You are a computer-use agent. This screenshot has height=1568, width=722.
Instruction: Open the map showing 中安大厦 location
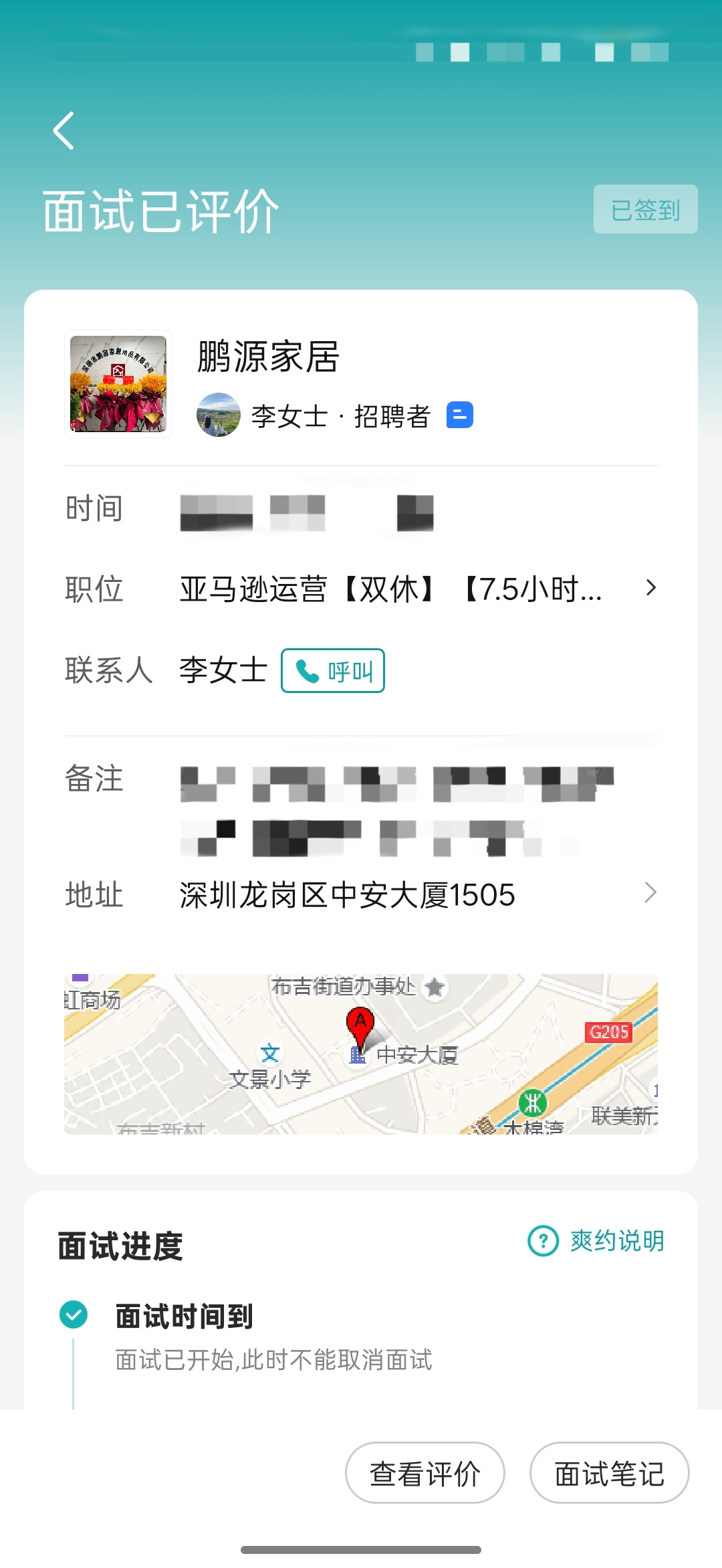coord(361,1054)
